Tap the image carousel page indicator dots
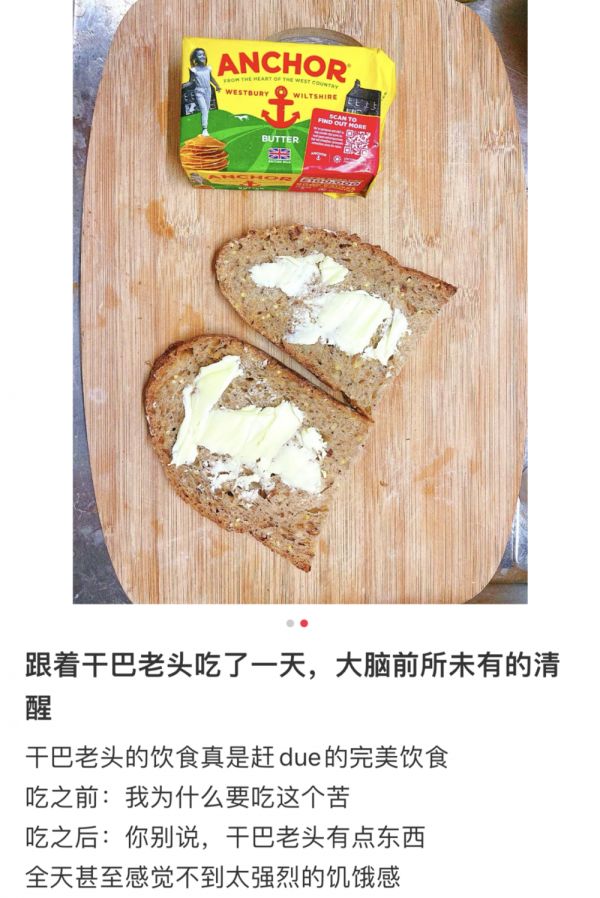600x898 pixels. coord(297,623)
